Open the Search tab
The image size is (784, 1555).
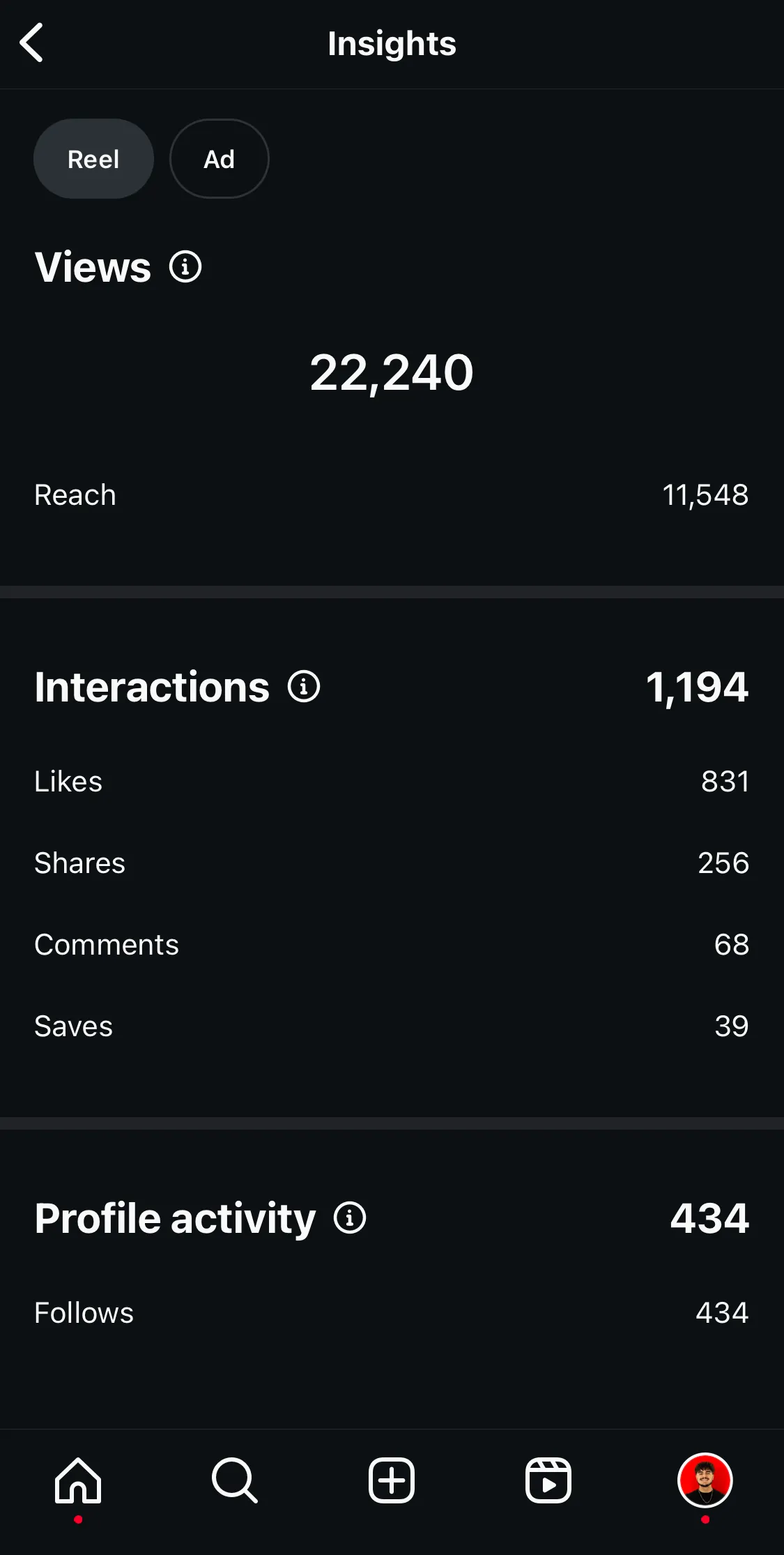pyautogui.click(x=235, y=1480)
